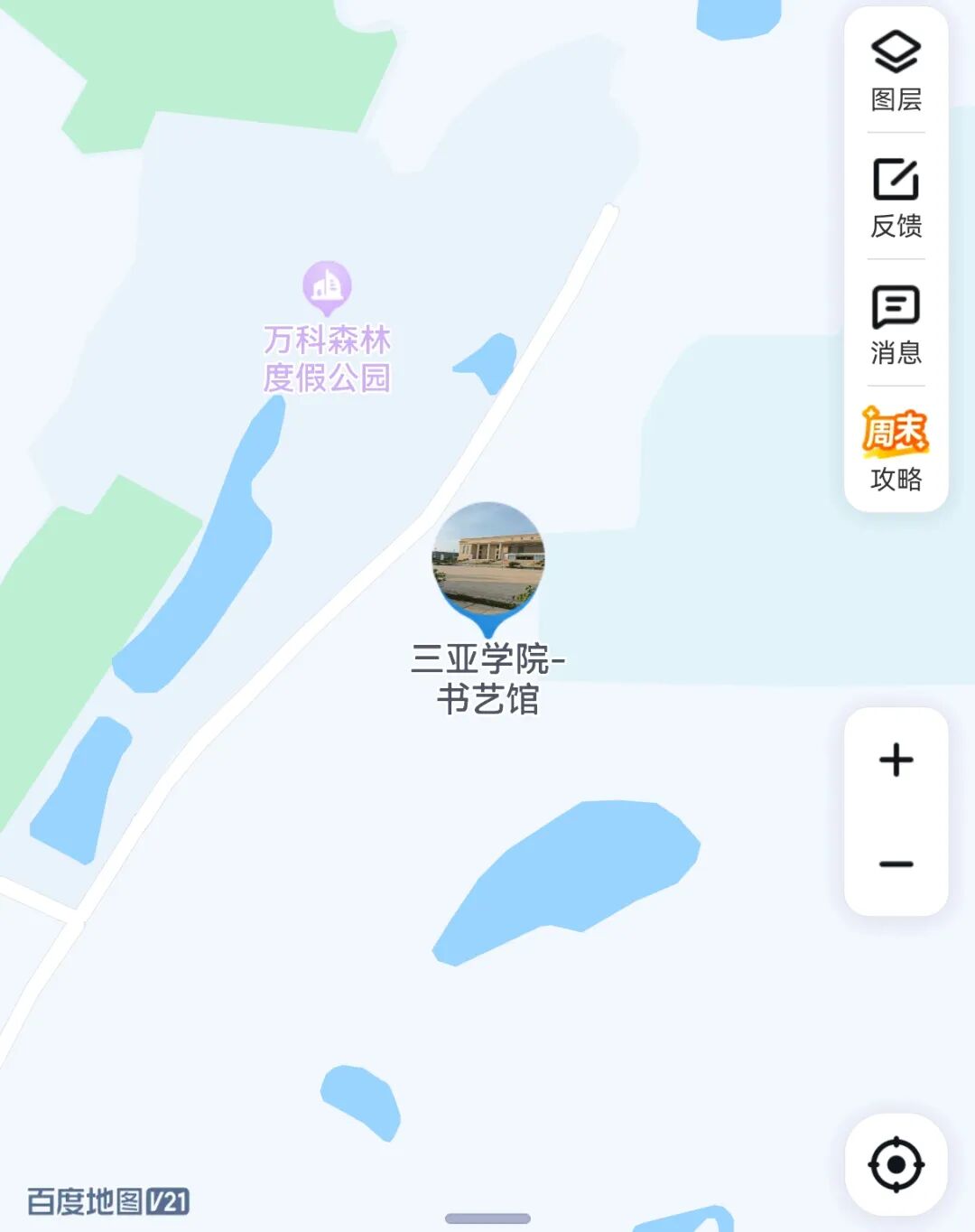Adjust map zoom level with plus control
The height and width of the screenshot is (1232, 975).
[x=895, y=761]
